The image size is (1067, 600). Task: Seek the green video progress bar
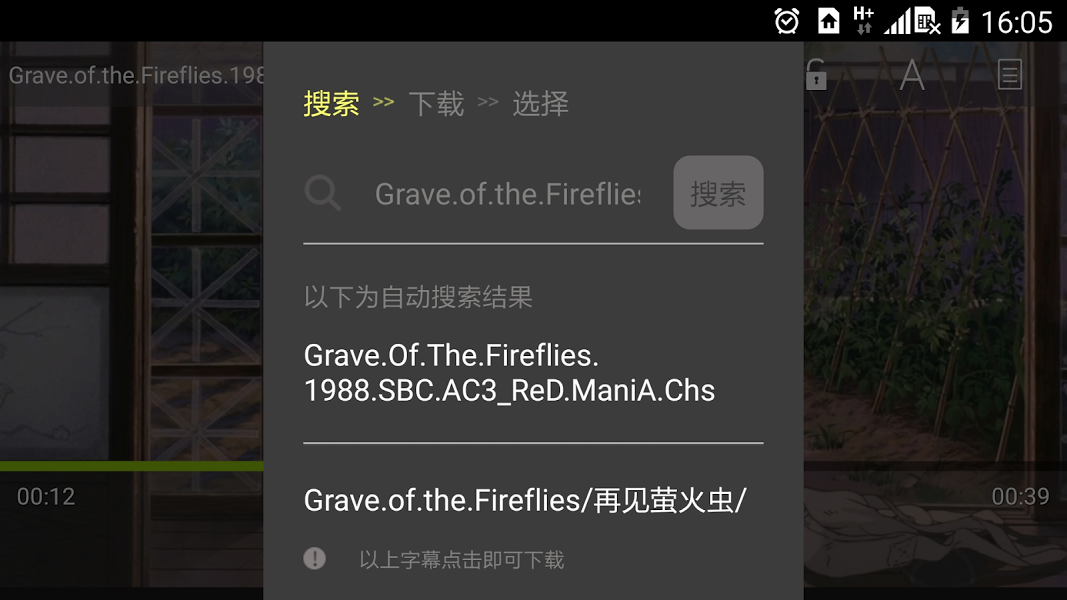130,466
